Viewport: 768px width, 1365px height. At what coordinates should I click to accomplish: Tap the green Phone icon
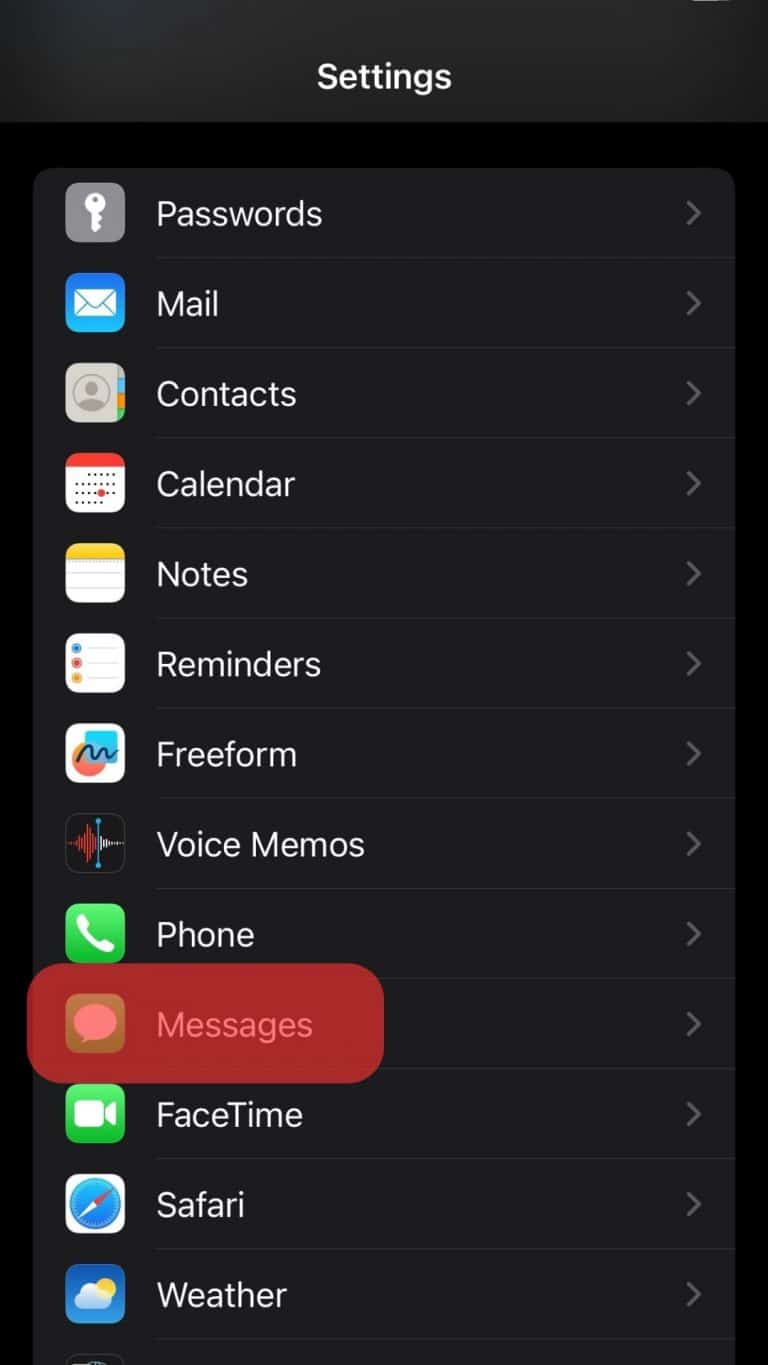click(95, 933)
